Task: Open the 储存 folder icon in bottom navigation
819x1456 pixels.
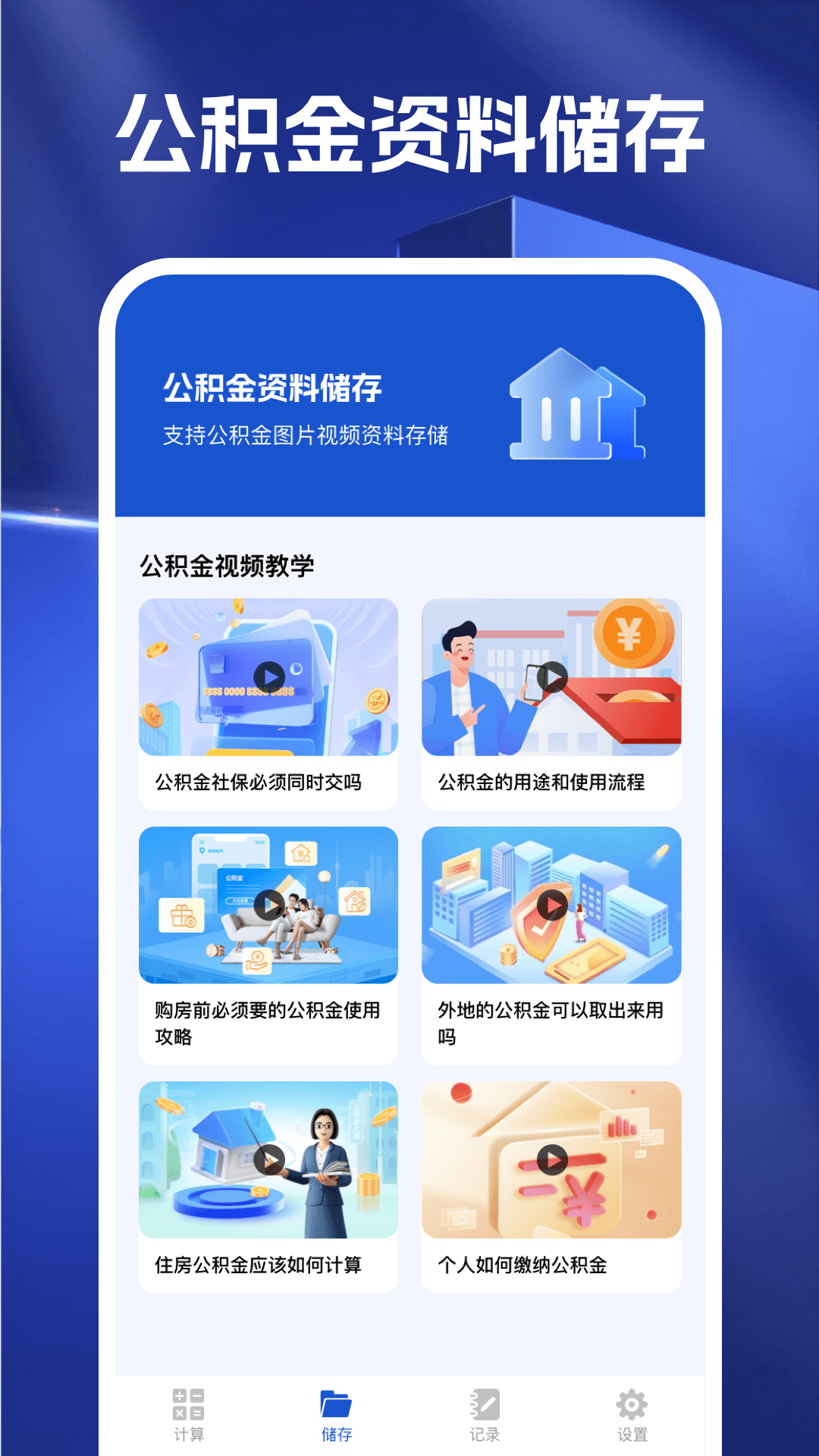Action: [x=337, y=1403]
